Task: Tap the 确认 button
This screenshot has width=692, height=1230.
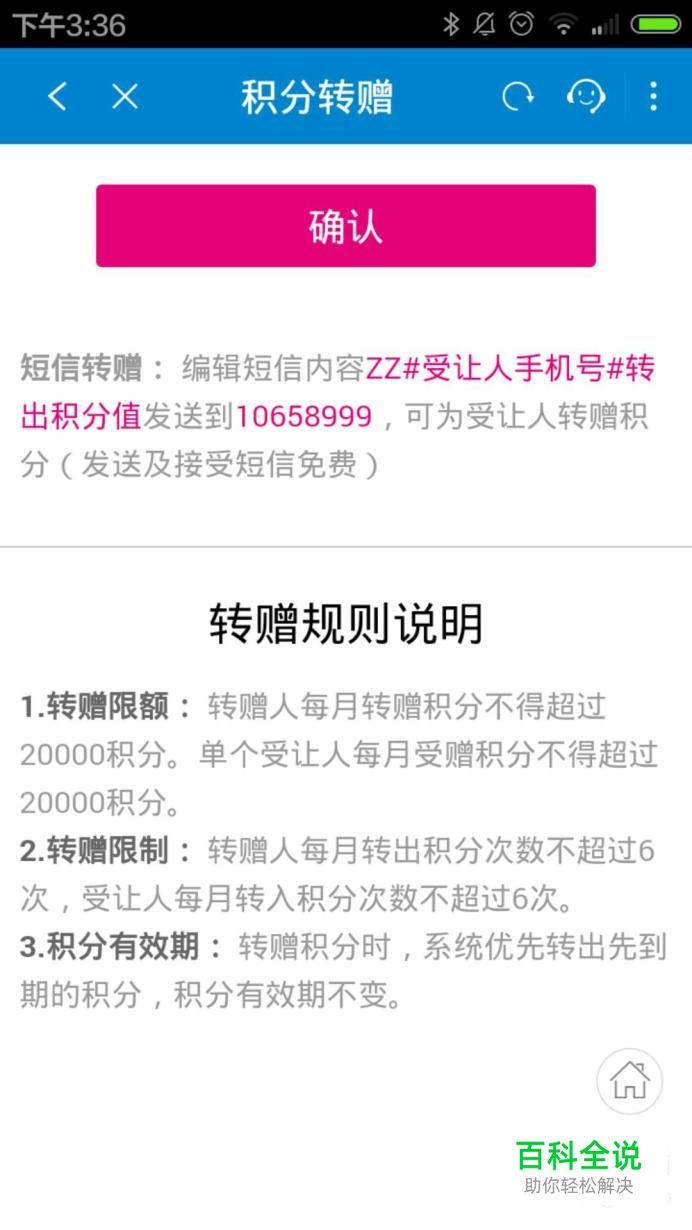Action: [346, 226]
